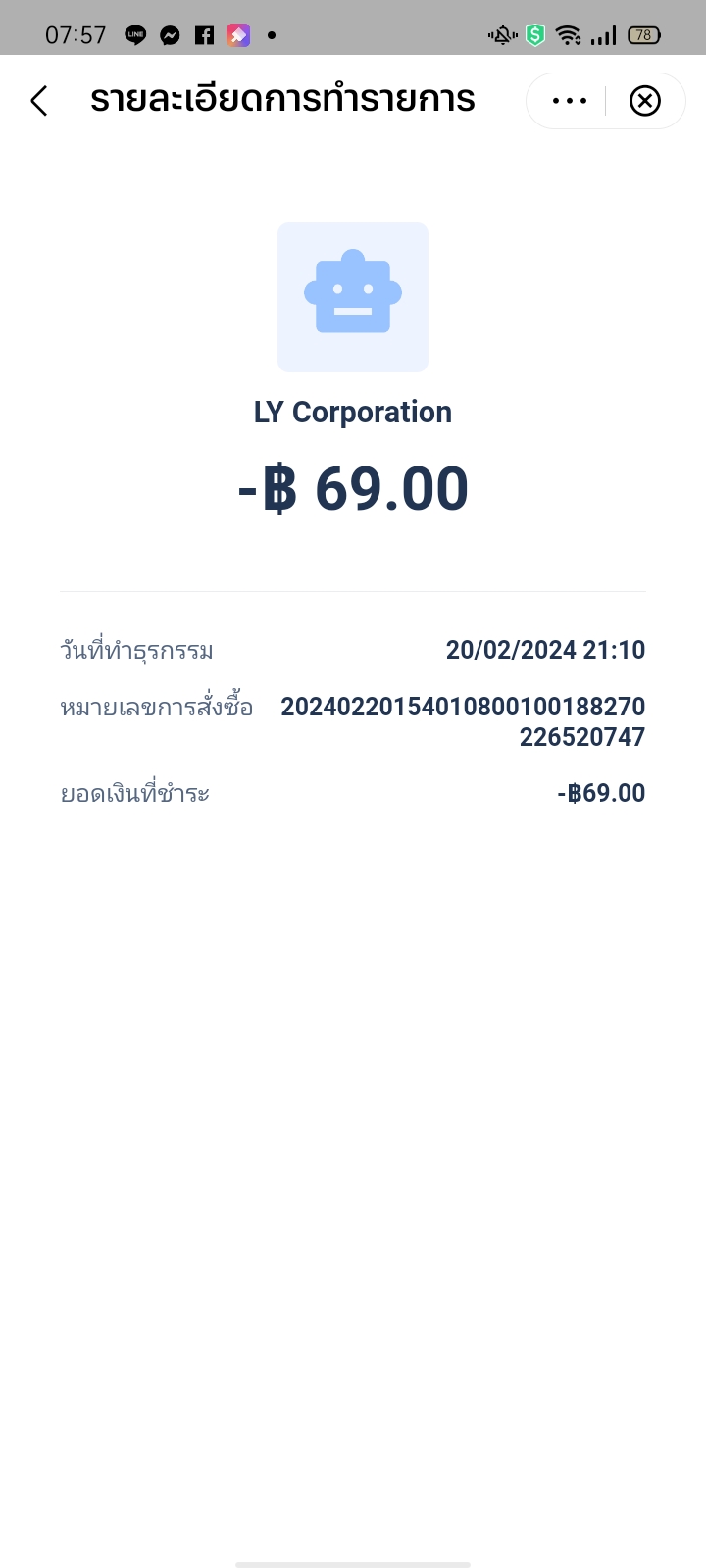Go back from transaction details

[39, 101]
